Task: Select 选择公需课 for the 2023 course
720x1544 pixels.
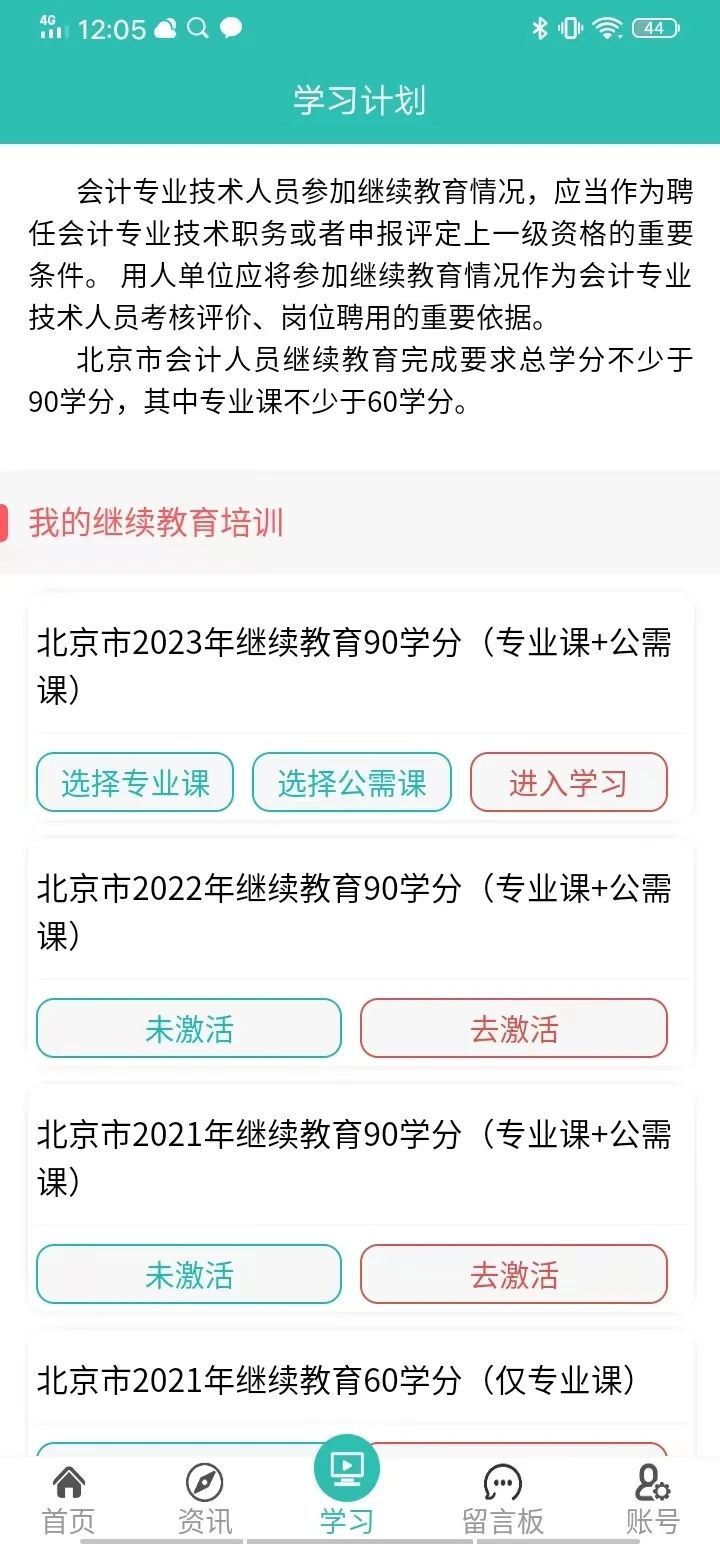Action: (x=352, y=783)
